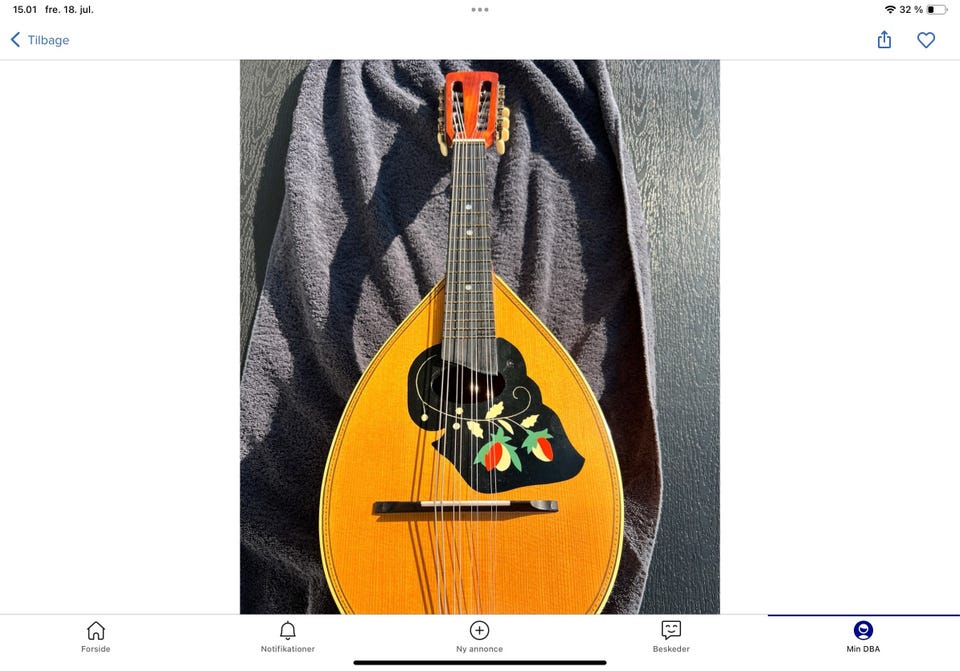This screenshot has width=960, height=671.
Task: Go to the Beskeder tab
Action: [671, 636]
